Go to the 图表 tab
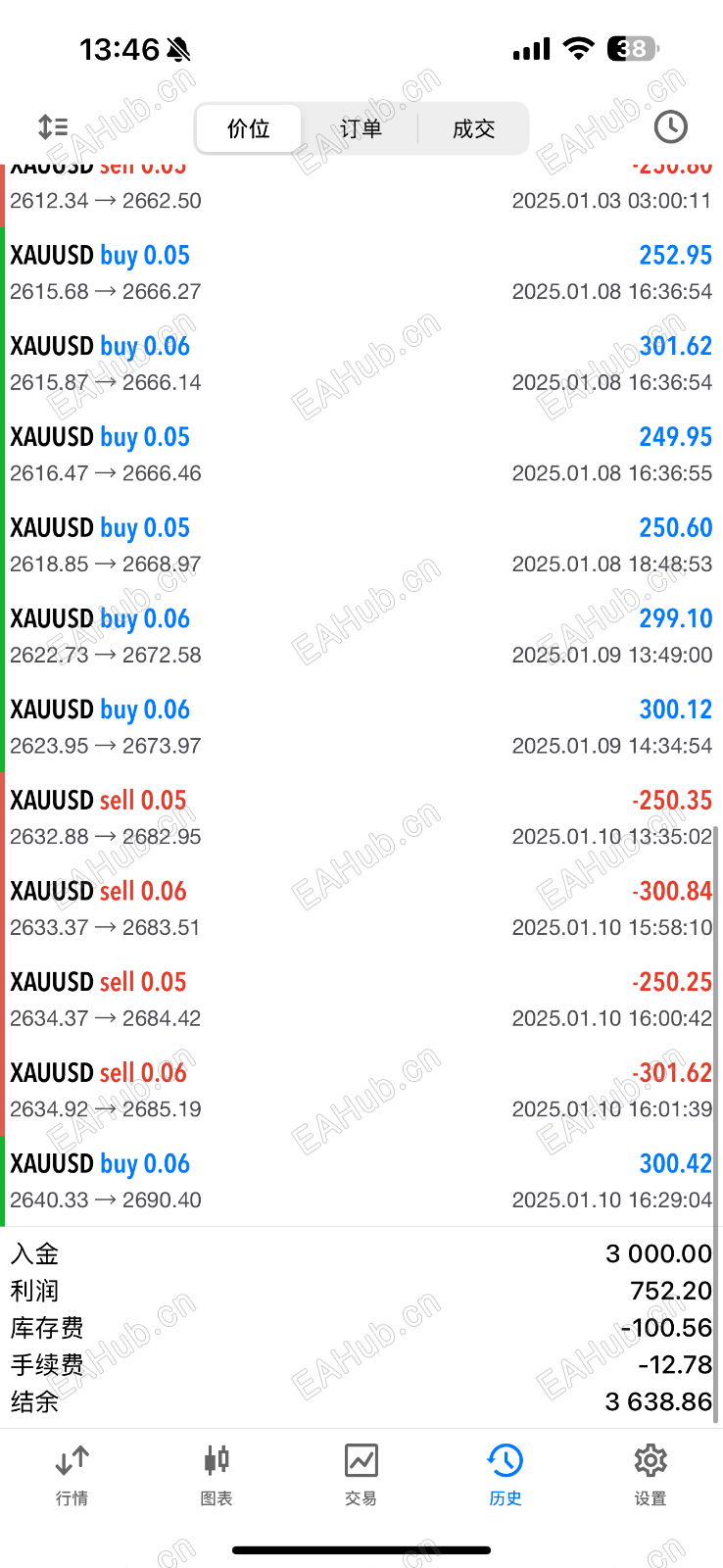Viewport: 723px width, 1568px height. 217,1473
